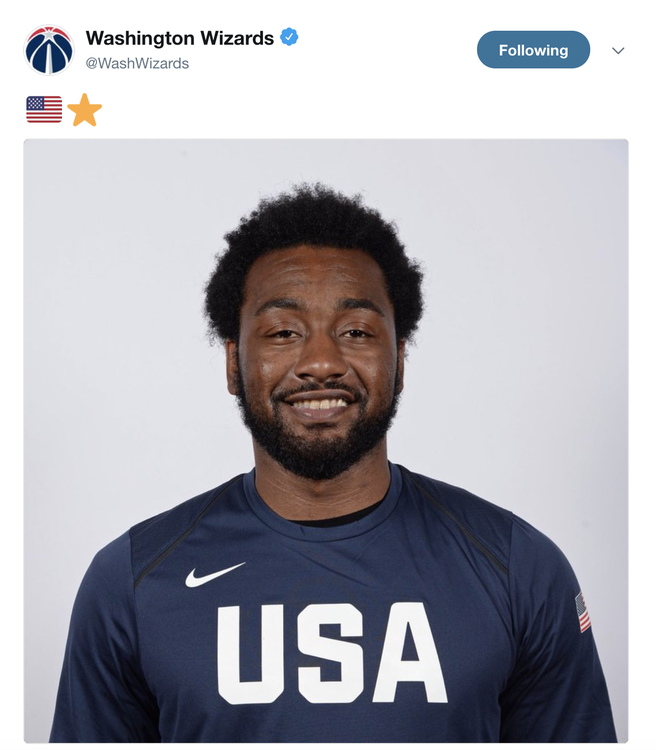Open the attached tweet photo
Screen dimensions: 656x750
tap(326, 440)
